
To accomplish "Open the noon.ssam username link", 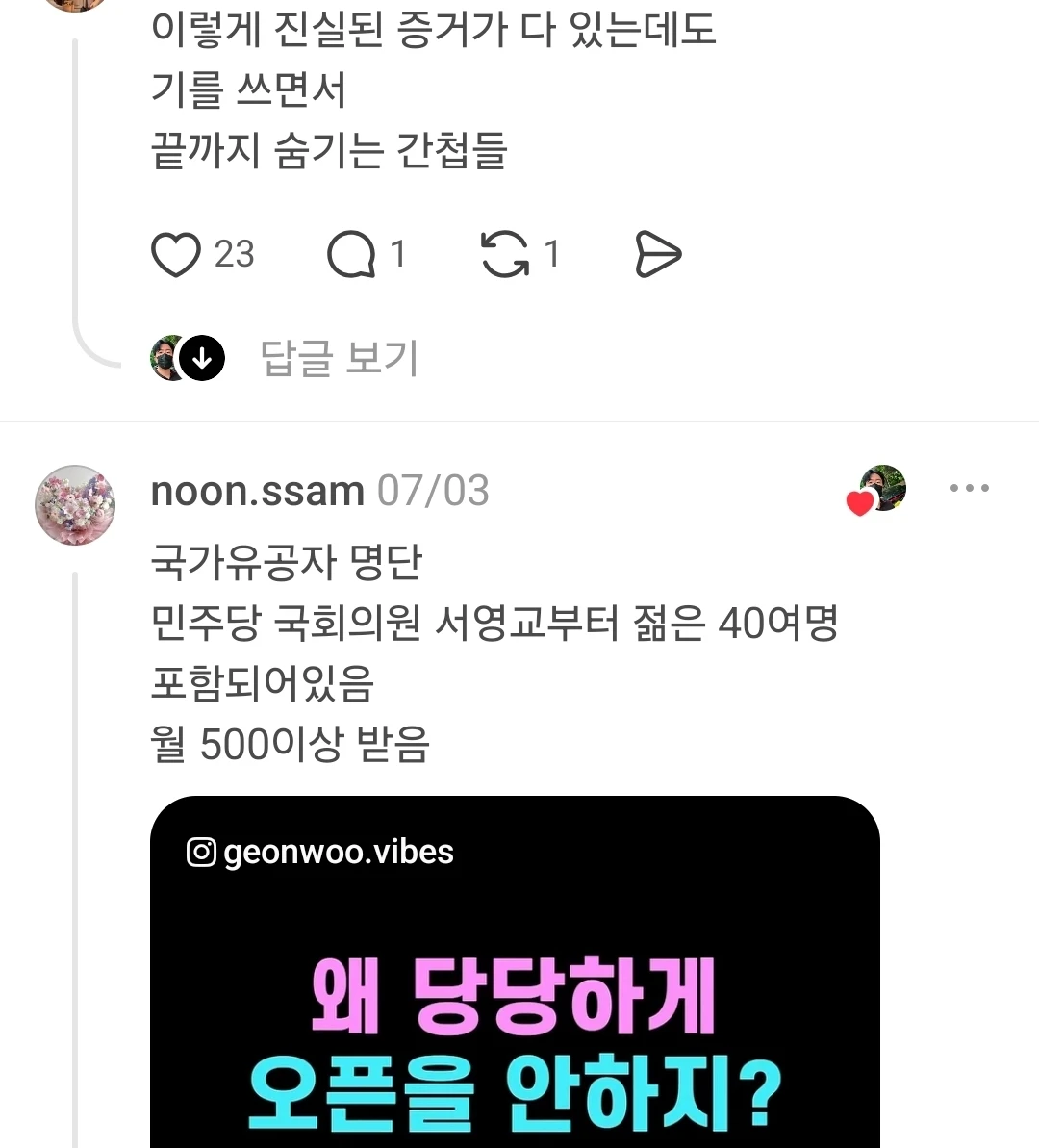I will click(257, 491).
